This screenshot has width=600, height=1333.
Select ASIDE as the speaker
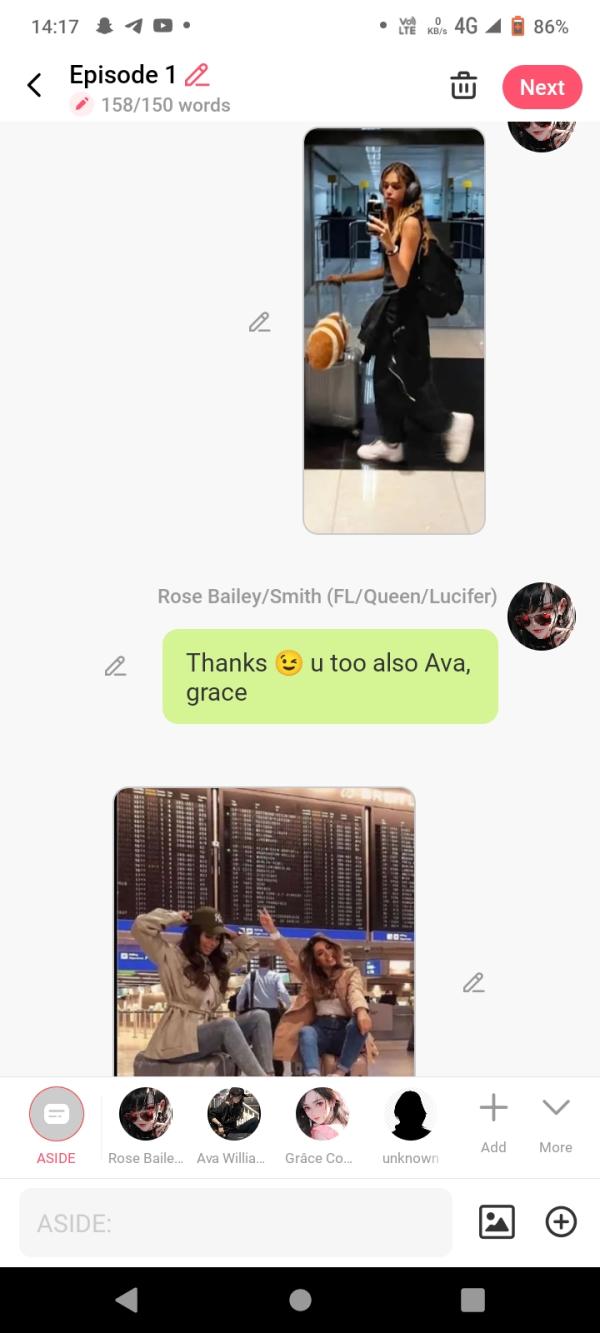56,1114
